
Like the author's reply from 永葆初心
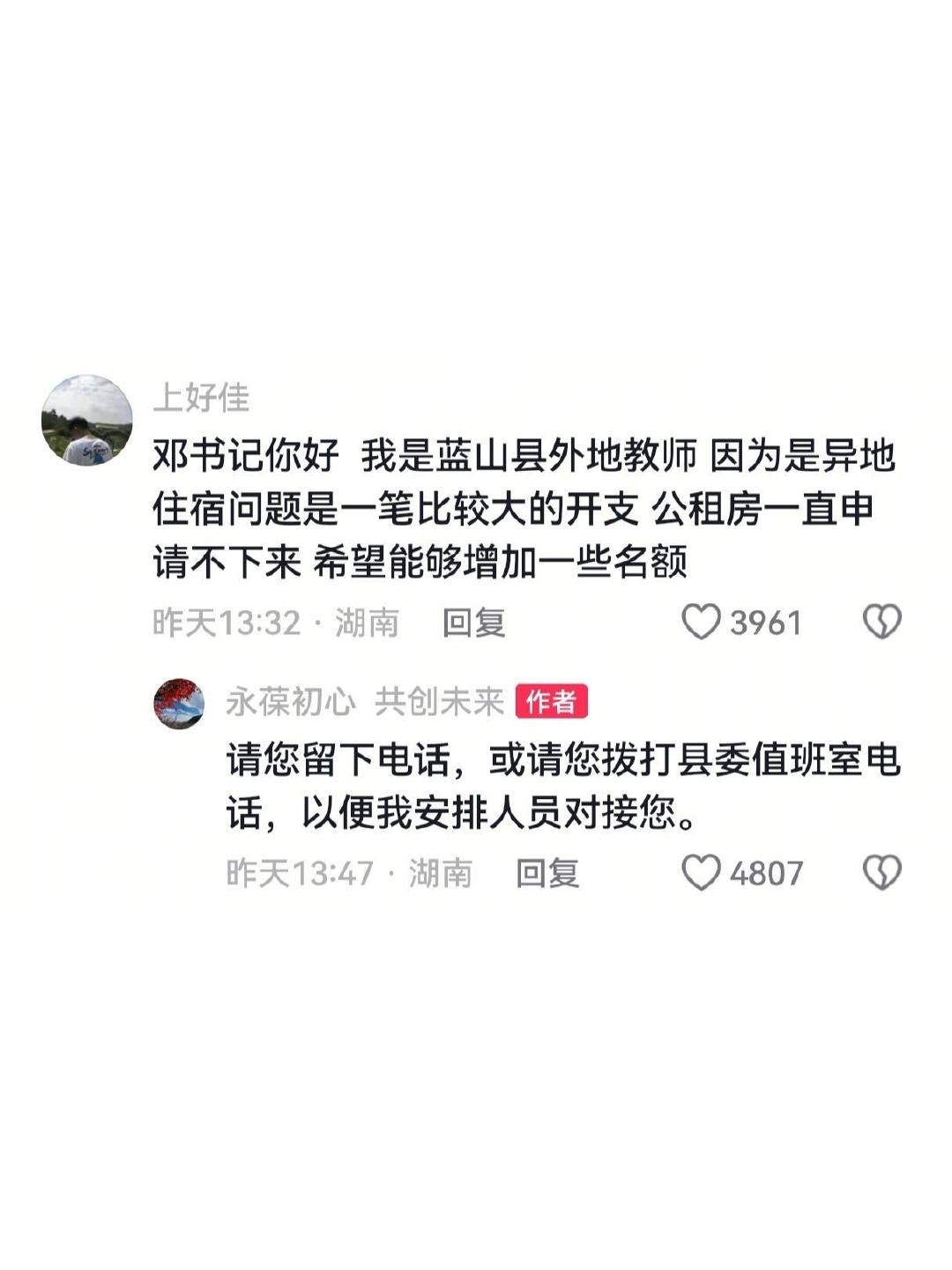pyautogui.click(x=702, y=873)
